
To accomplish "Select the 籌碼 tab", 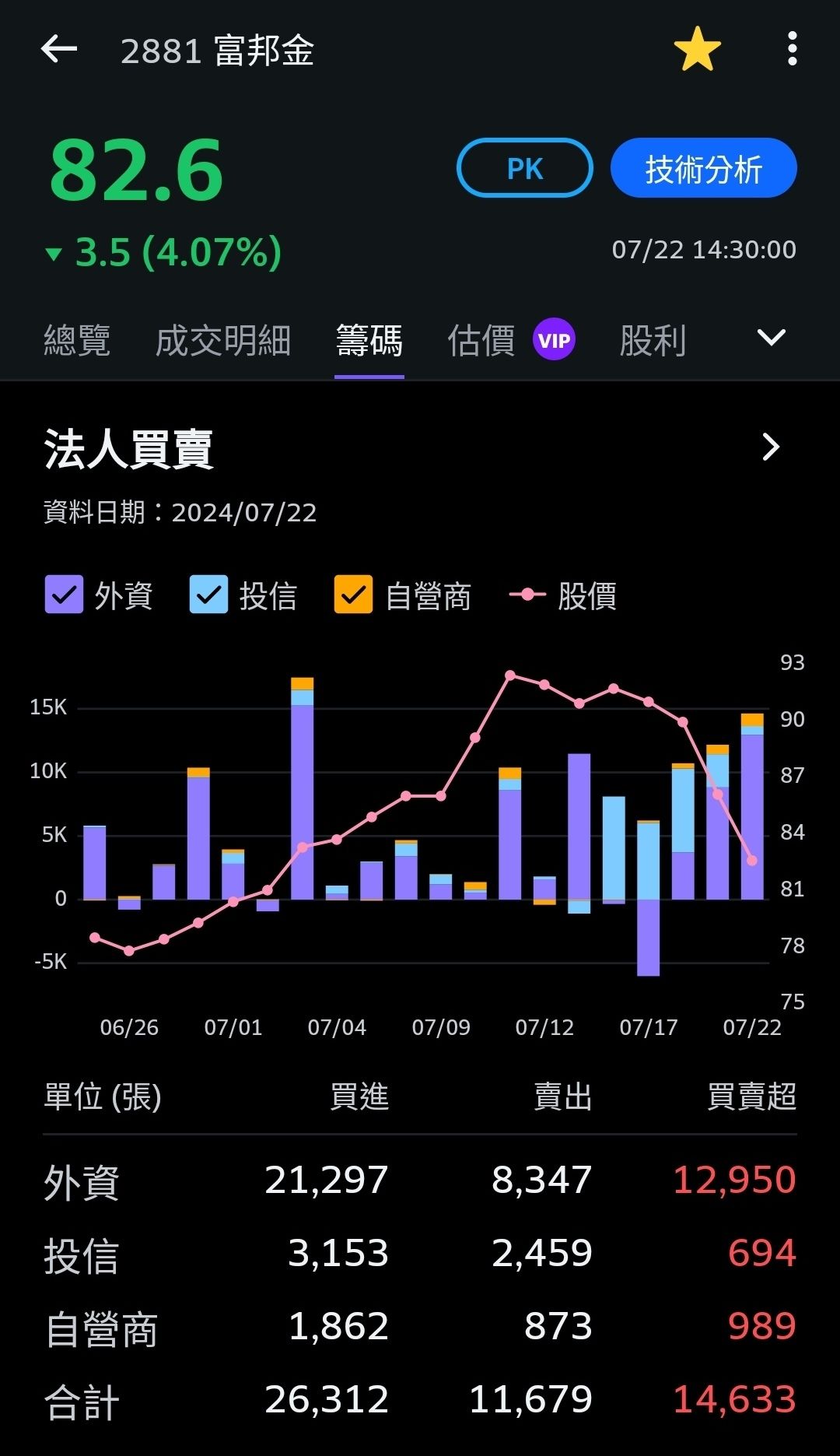I will pyautogui.click(x=369, y=341).
